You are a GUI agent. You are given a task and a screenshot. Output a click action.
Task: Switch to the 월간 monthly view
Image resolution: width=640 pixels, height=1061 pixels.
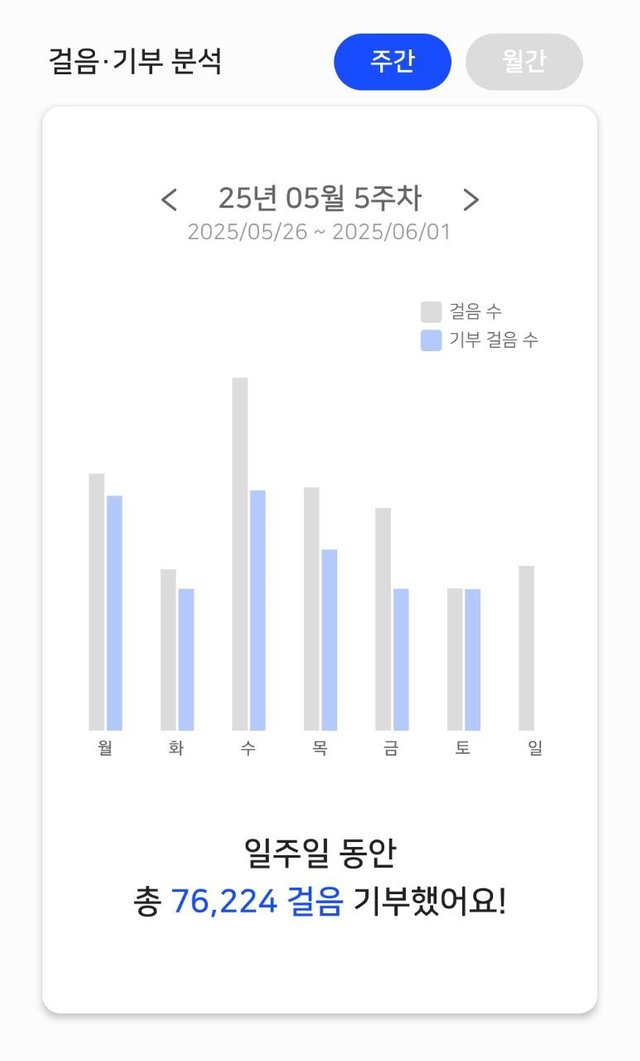click(x=524, y=62)
